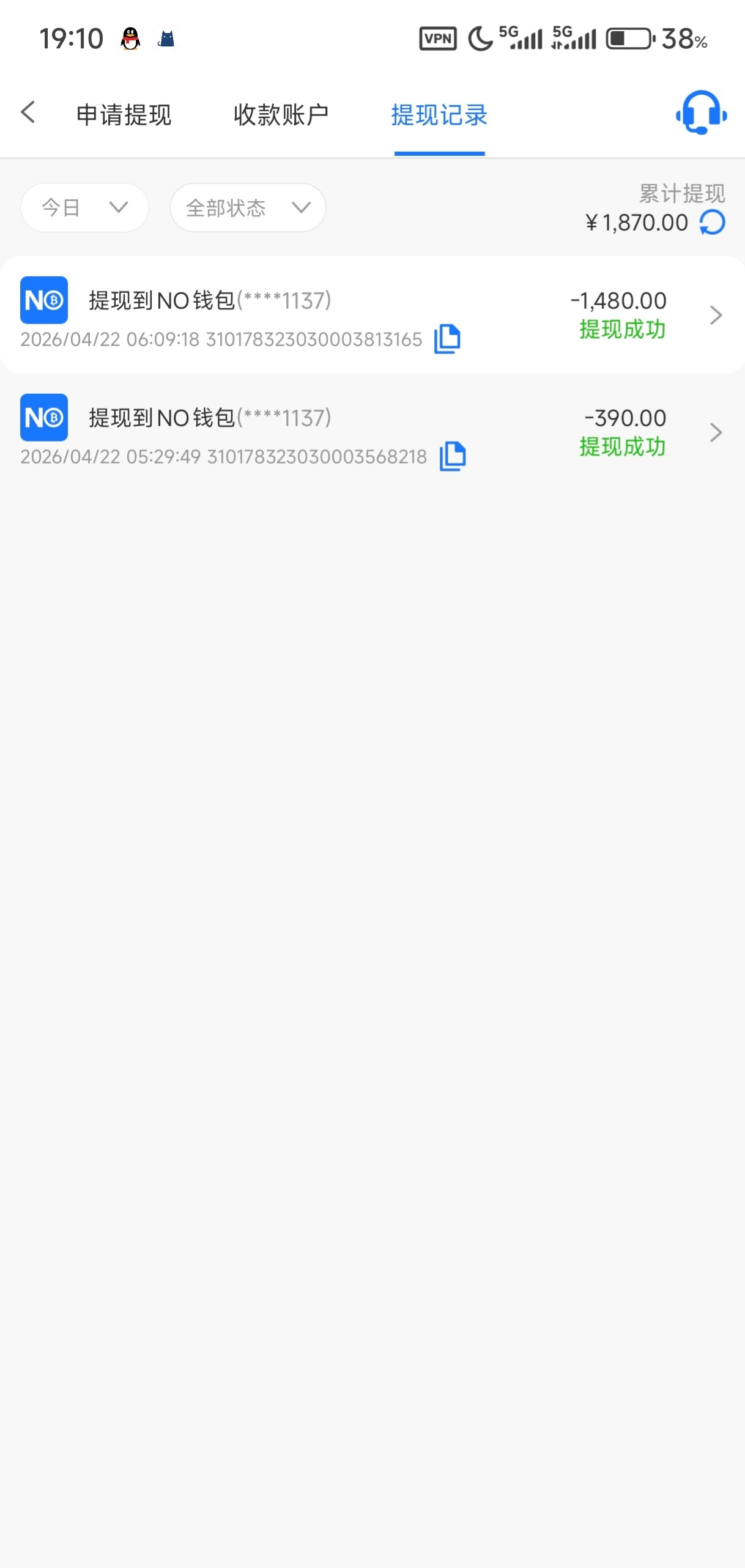The height and width of the screenshot is (1568, 745).
Task: Refresh the 累计提现 total amount
Action: click(713, 223)
